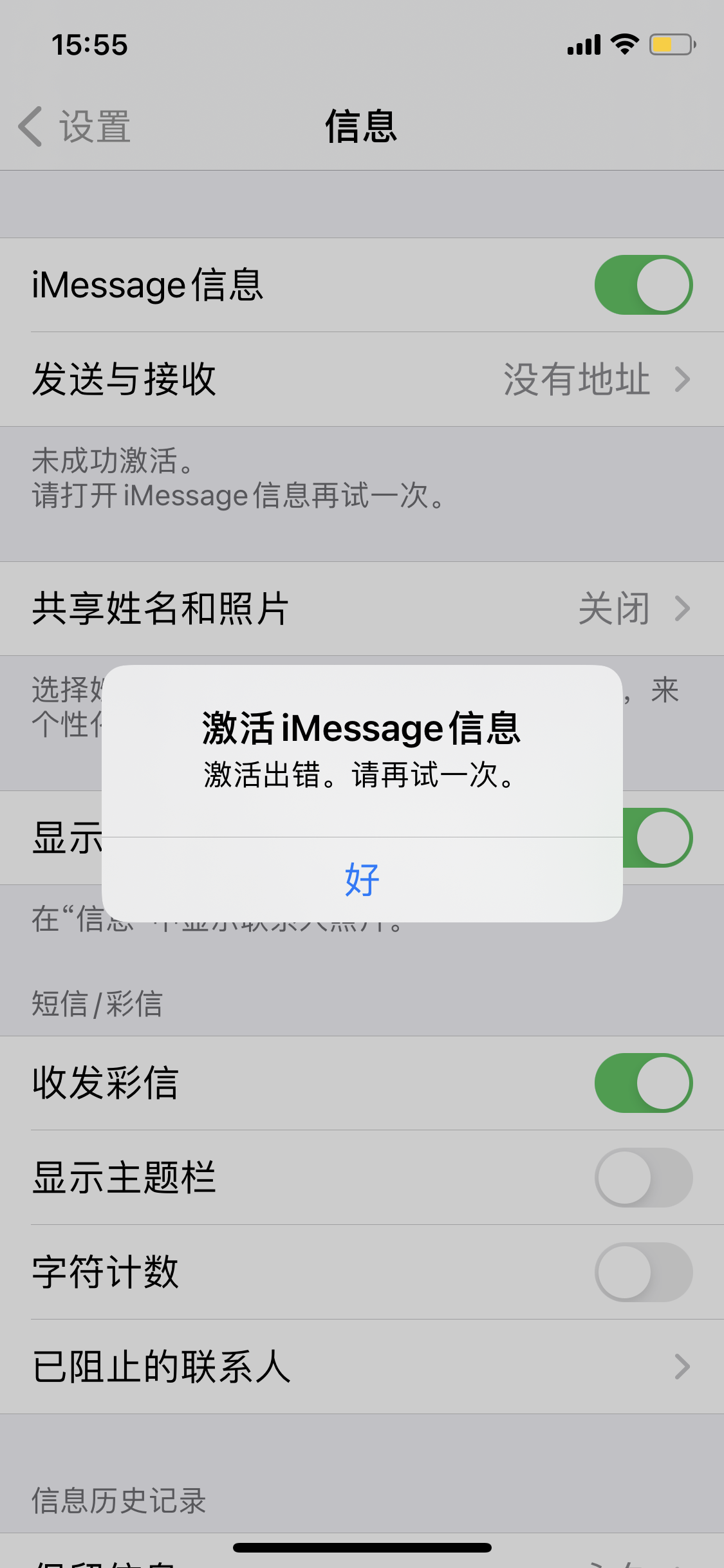Toggle the iMessage信息 switch
The width and height of the screenshot is (724, 1568).
[x=643, y=285]
